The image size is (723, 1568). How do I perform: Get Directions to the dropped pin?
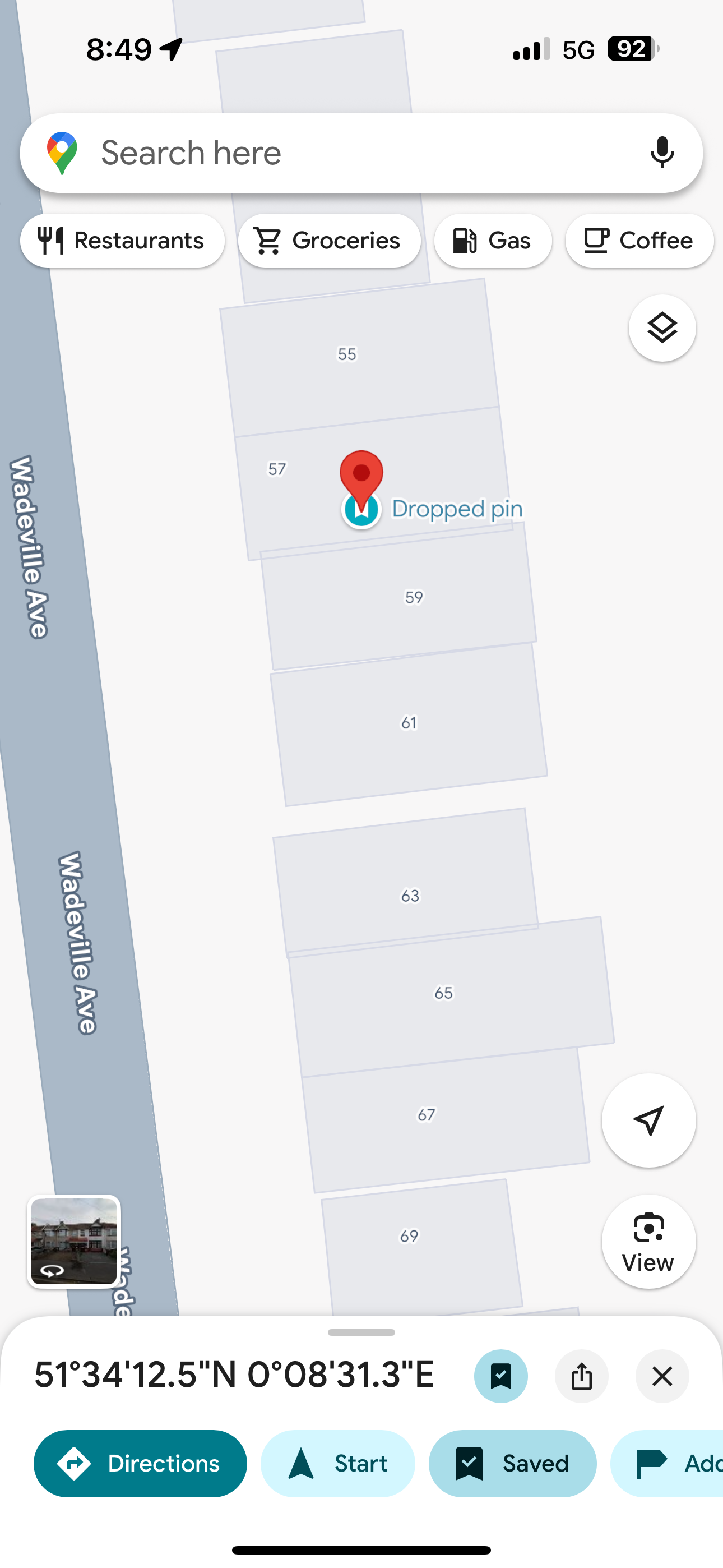140,1463
